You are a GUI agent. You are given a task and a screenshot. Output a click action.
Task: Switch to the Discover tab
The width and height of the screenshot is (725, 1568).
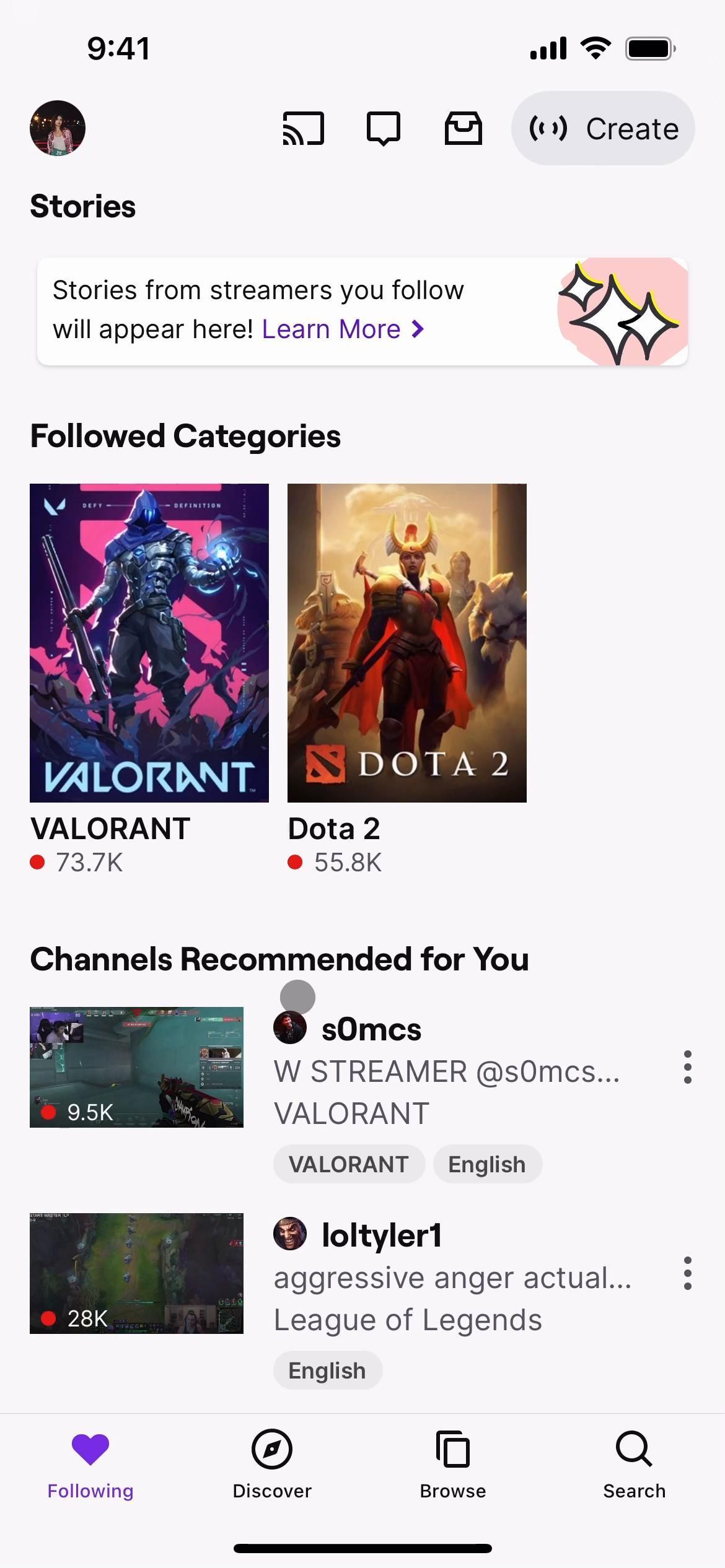tap(272, 1465)
